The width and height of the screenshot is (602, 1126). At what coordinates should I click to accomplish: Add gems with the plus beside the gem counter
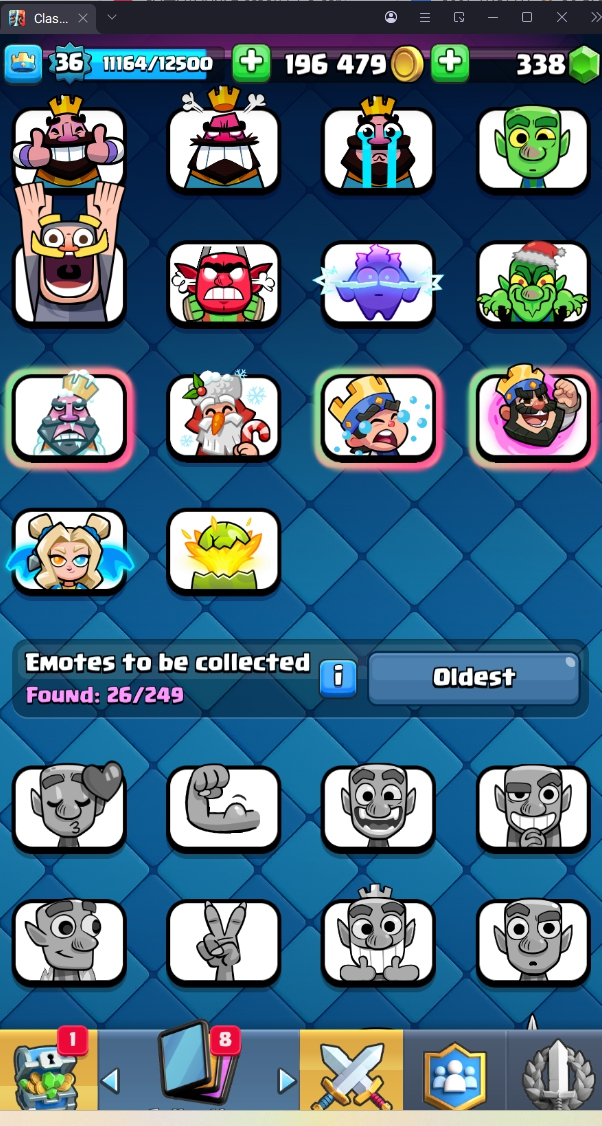coord(450,63)
